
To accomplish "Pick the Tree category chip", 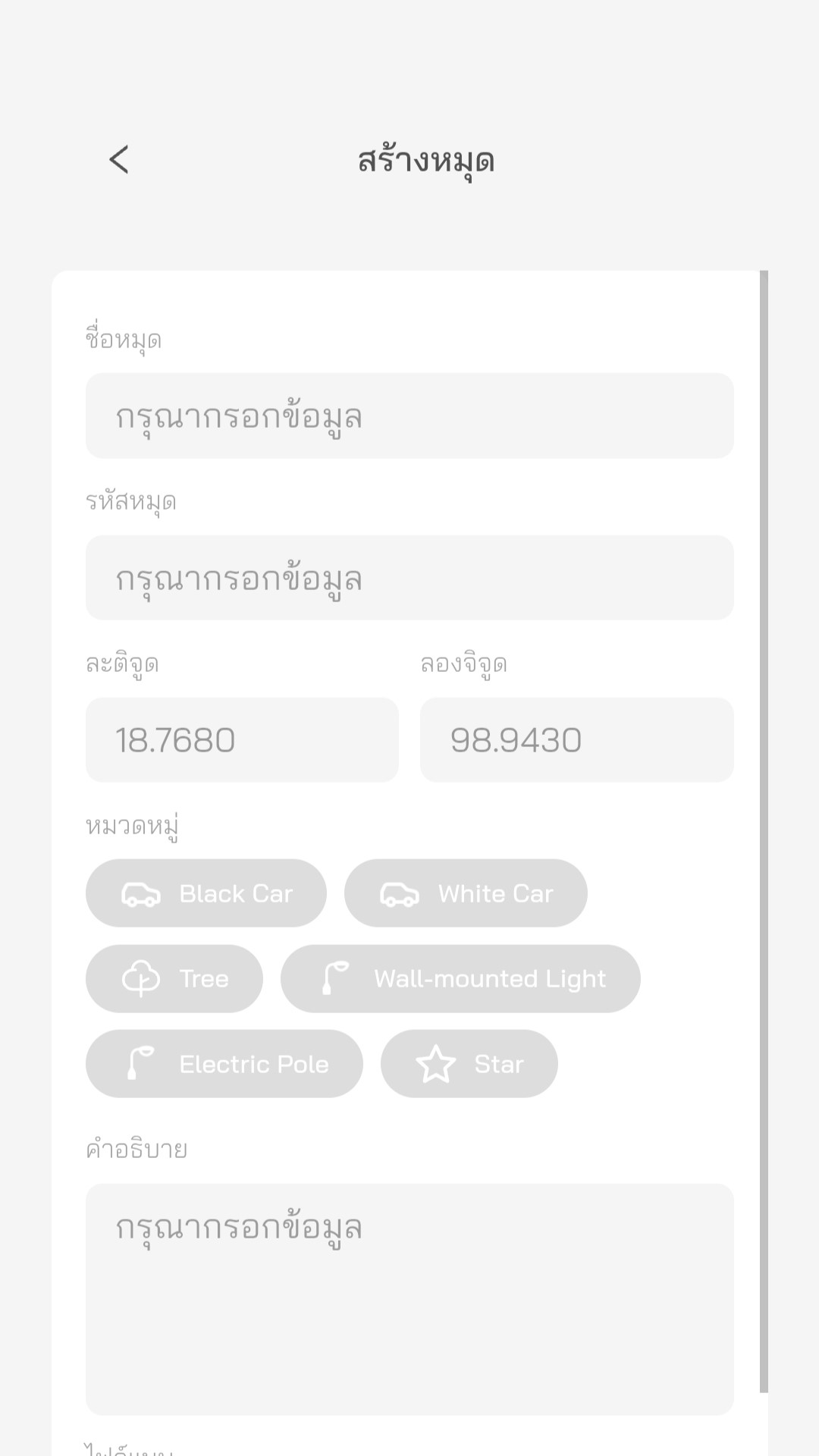I will point(174,979).
